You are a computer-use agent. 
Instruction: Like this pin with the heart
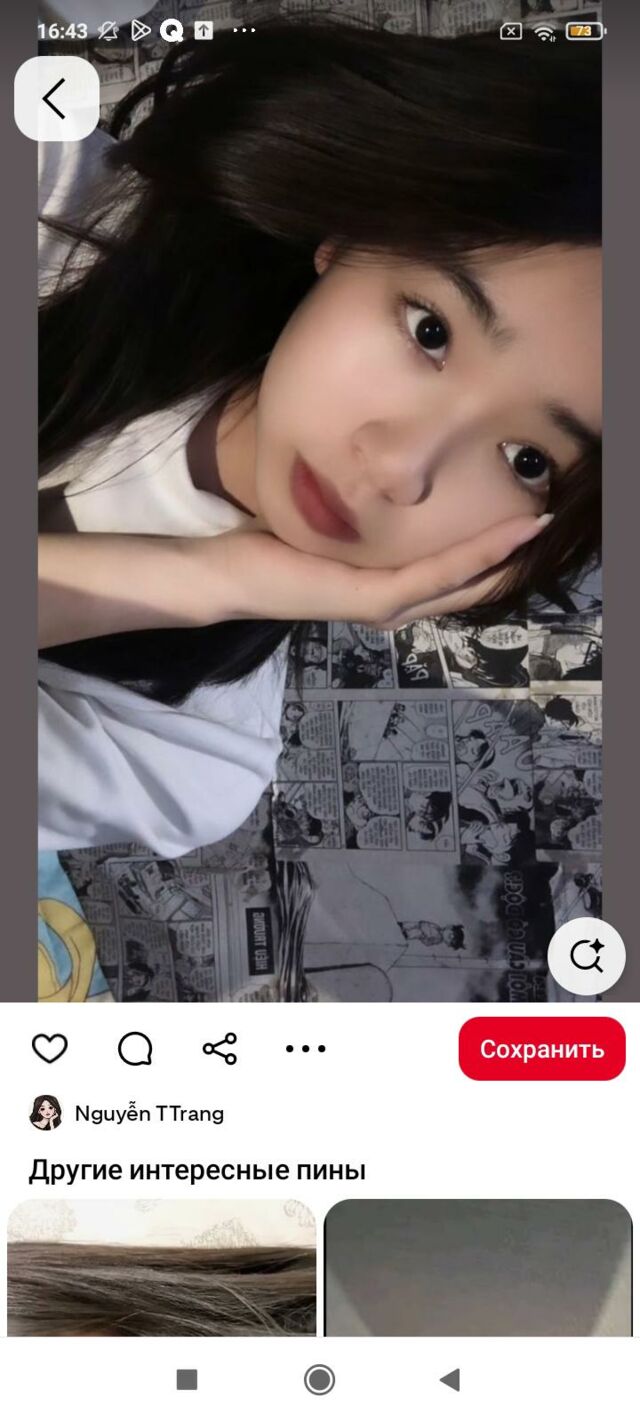[x=49, y=1048]
